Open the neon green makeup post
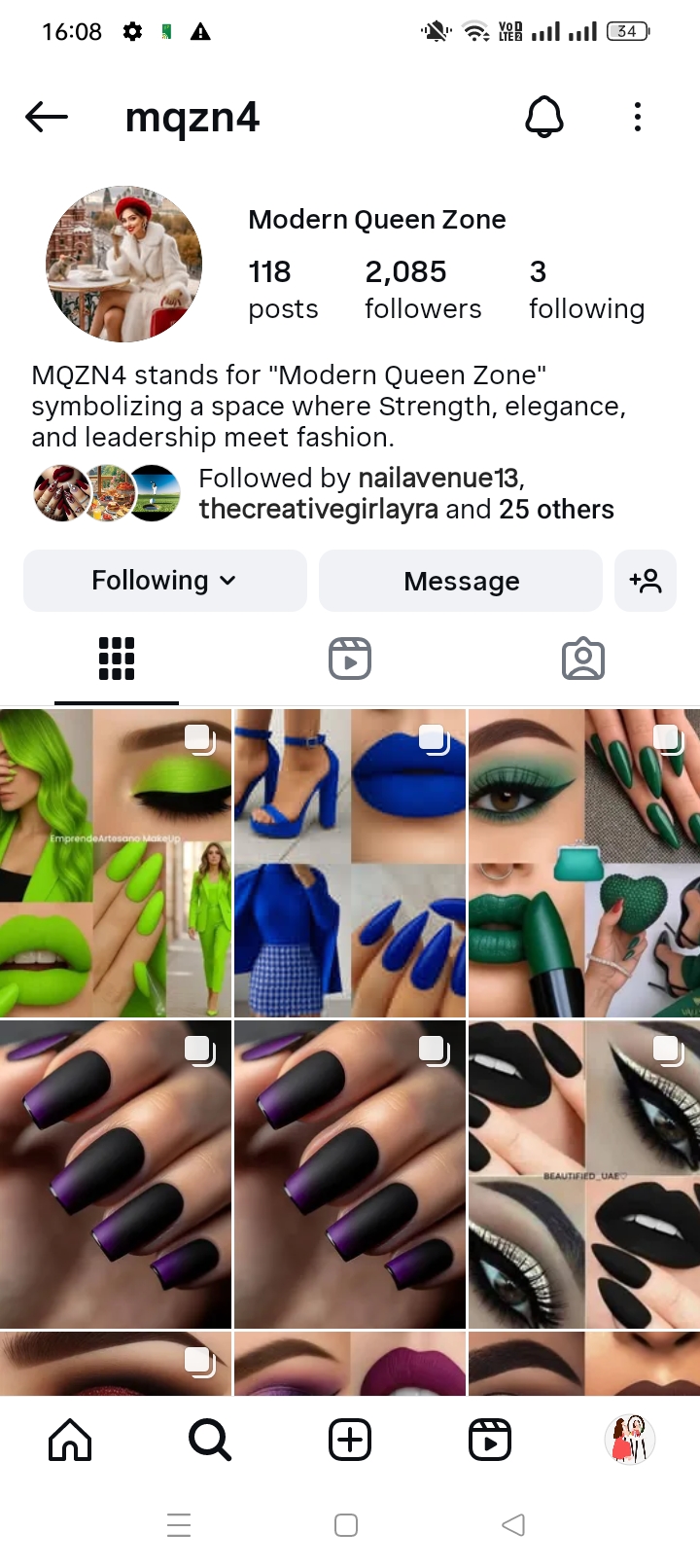This screenshot has width=700, height=1568. [x=116, y=863]
